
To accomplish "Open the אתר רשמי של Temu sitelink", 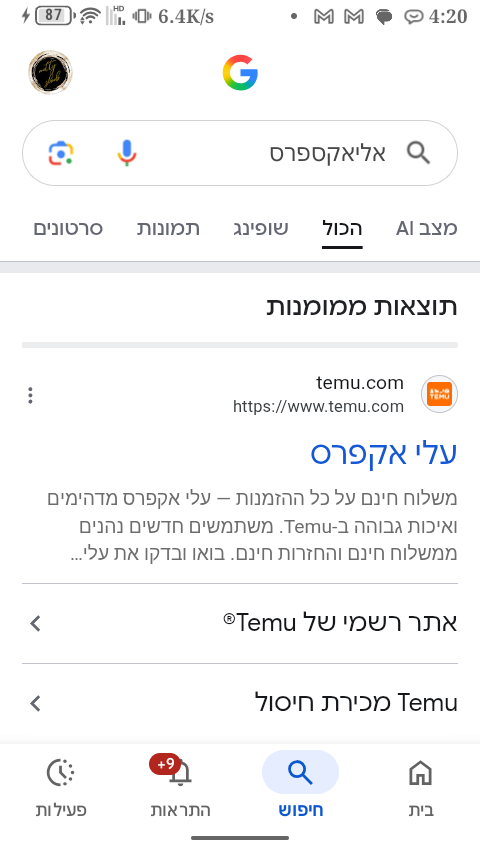I will (x=240, y=623).
